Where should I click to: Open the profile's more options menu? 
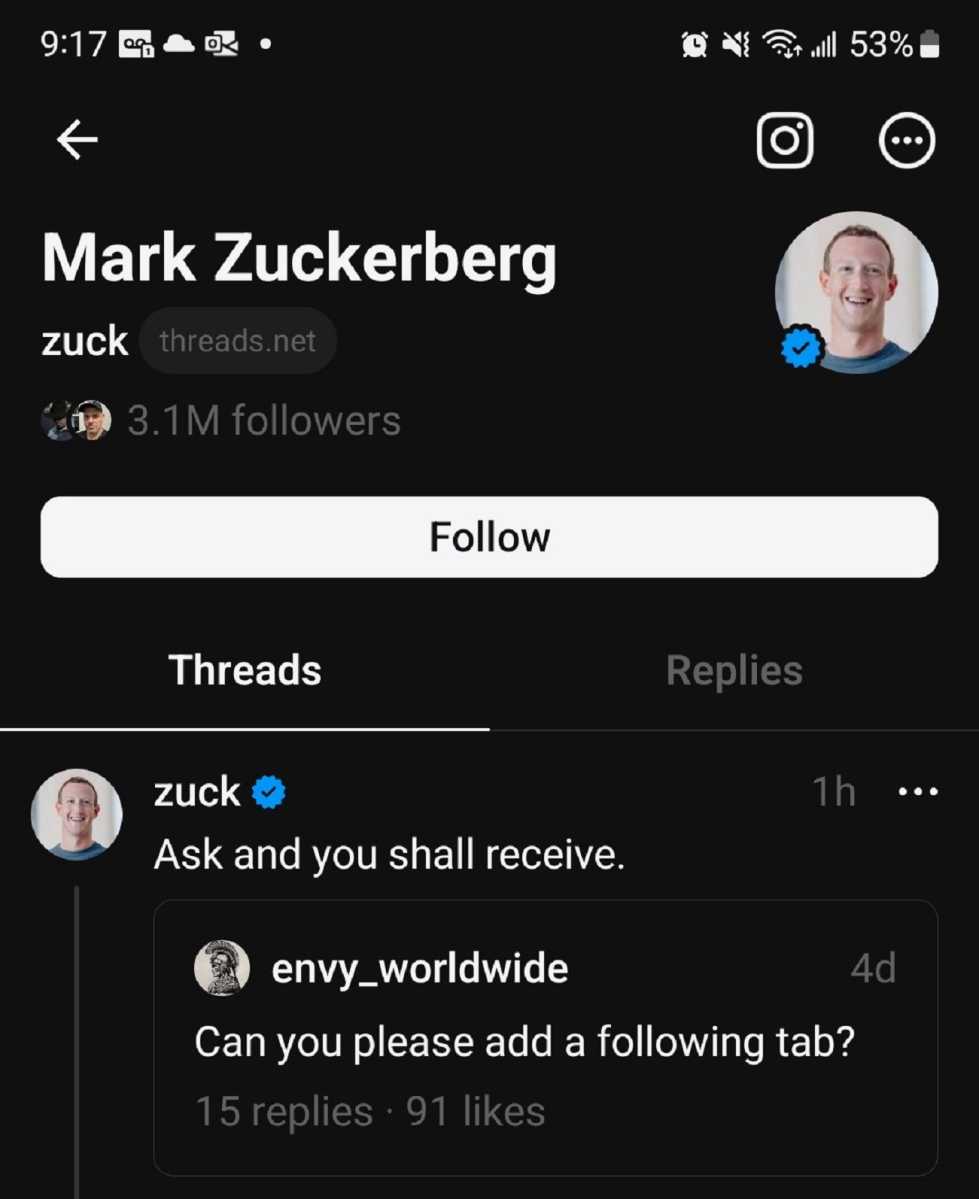906,141
